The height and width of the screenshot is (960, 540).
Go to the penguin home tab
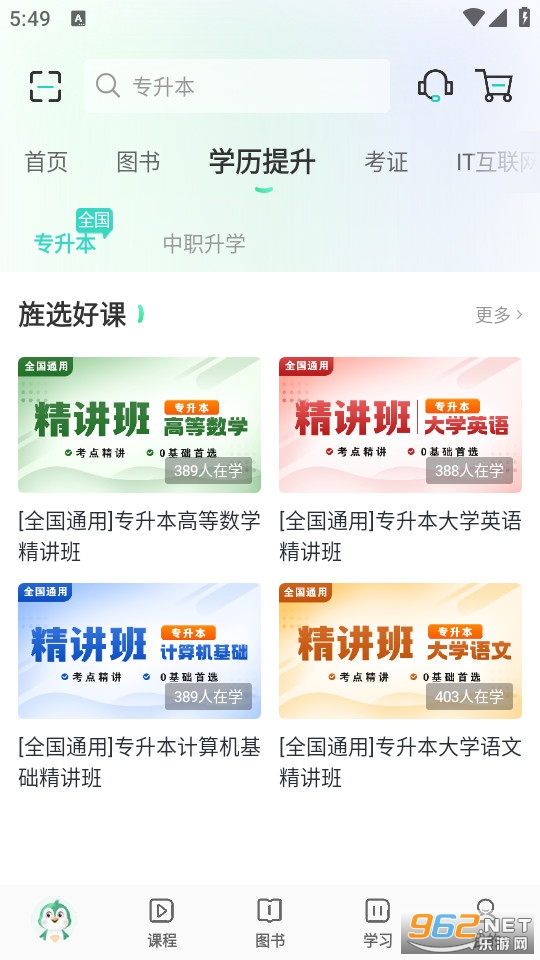click(x=54, y=921)
